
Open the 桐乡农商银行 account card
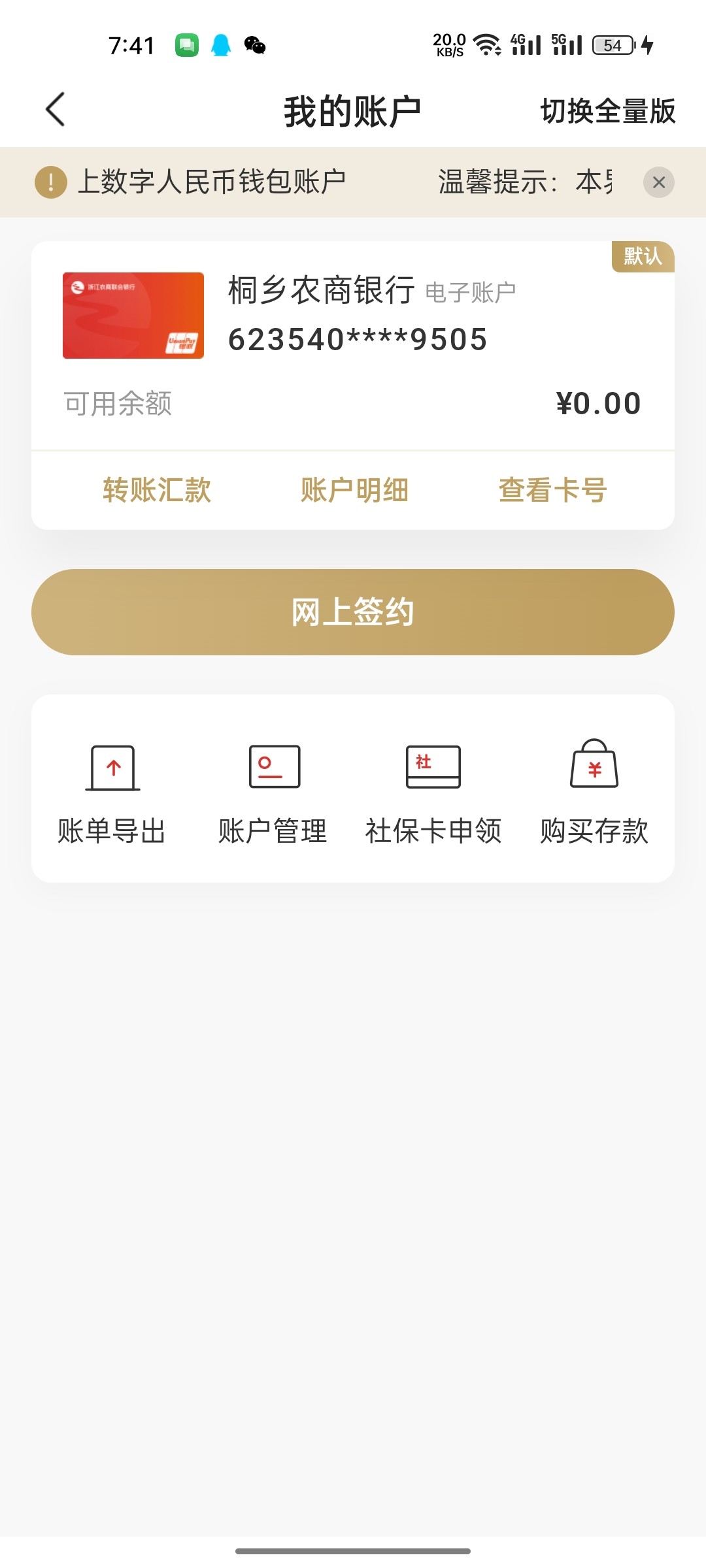click(353, 346)
